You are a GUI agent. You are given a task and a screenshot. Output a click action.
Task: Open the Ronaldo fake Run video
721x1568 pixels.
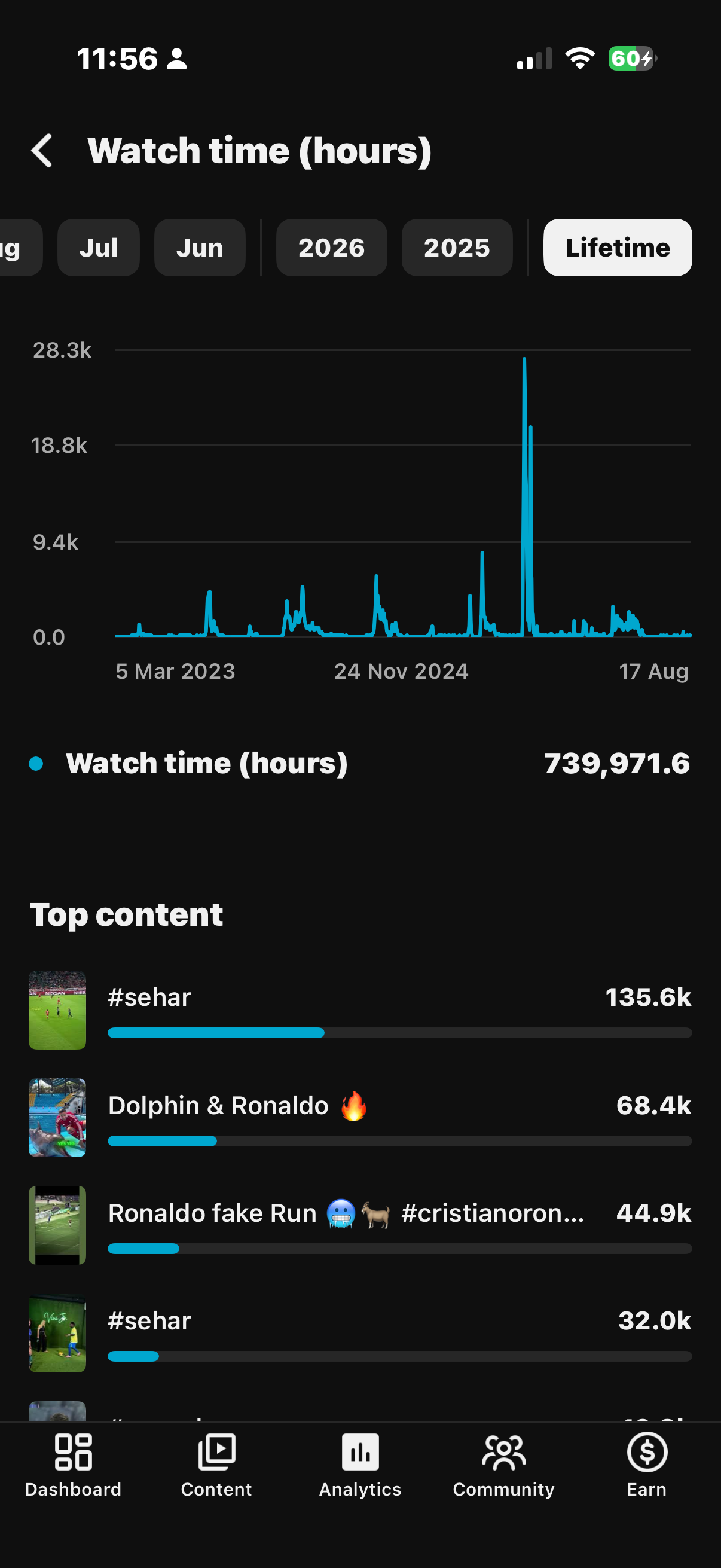click(360, 1226)
